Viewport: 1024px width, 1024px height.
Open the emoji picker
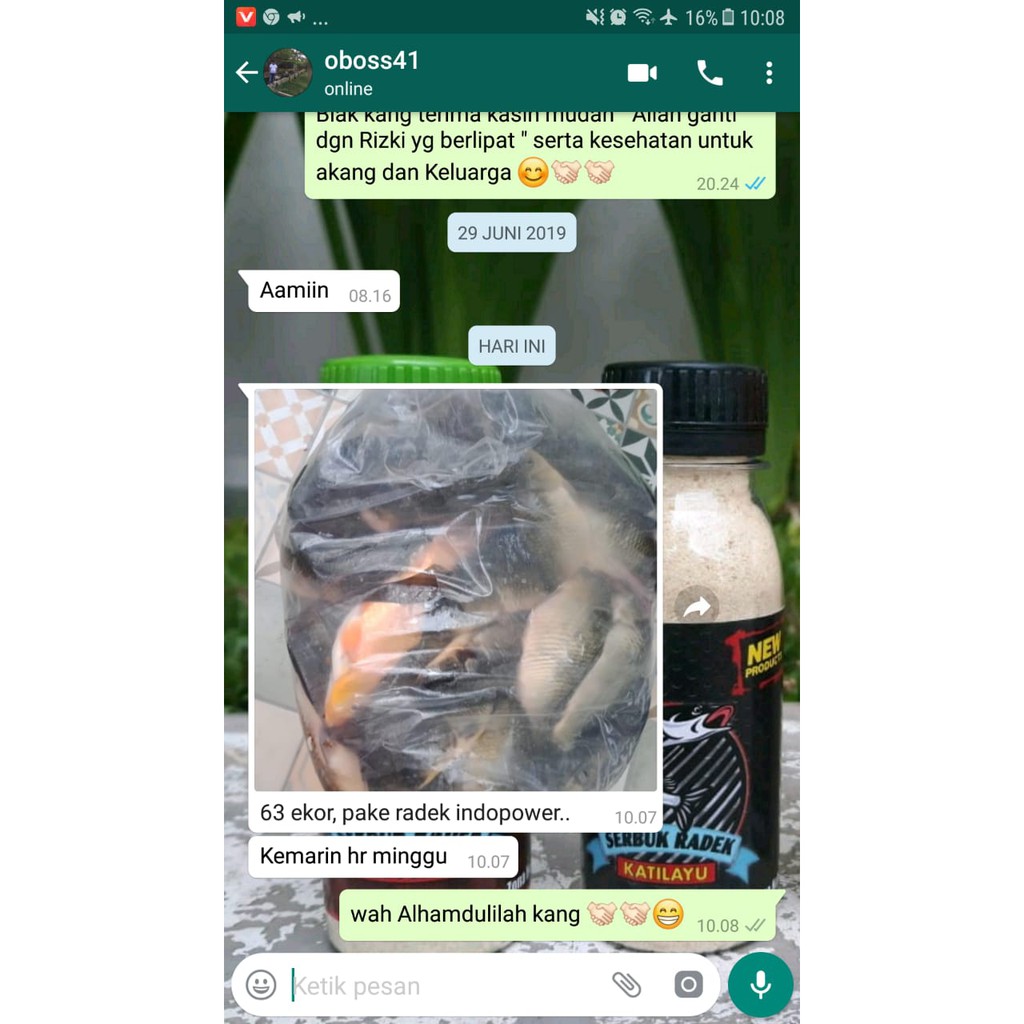coord(261,985)
